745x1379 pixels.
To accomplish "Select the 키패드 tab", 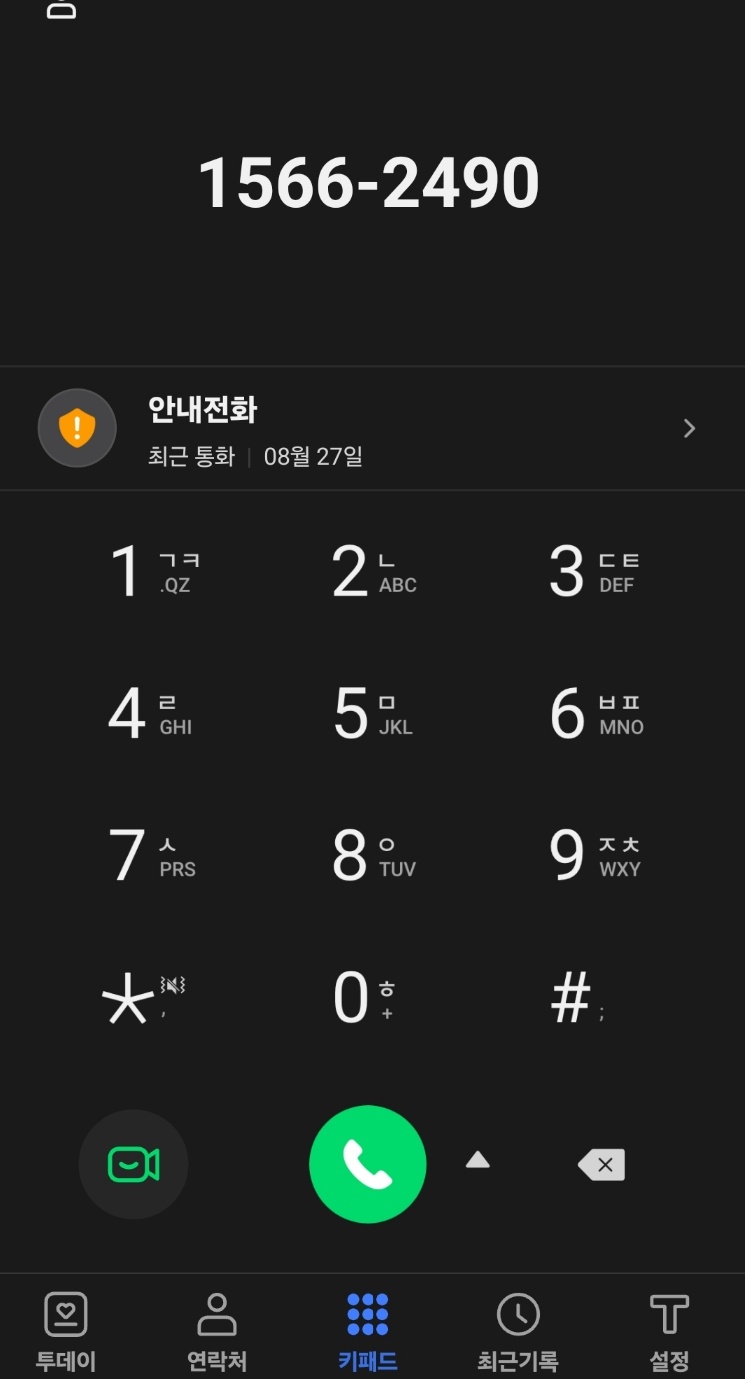I will point(368,1330).
